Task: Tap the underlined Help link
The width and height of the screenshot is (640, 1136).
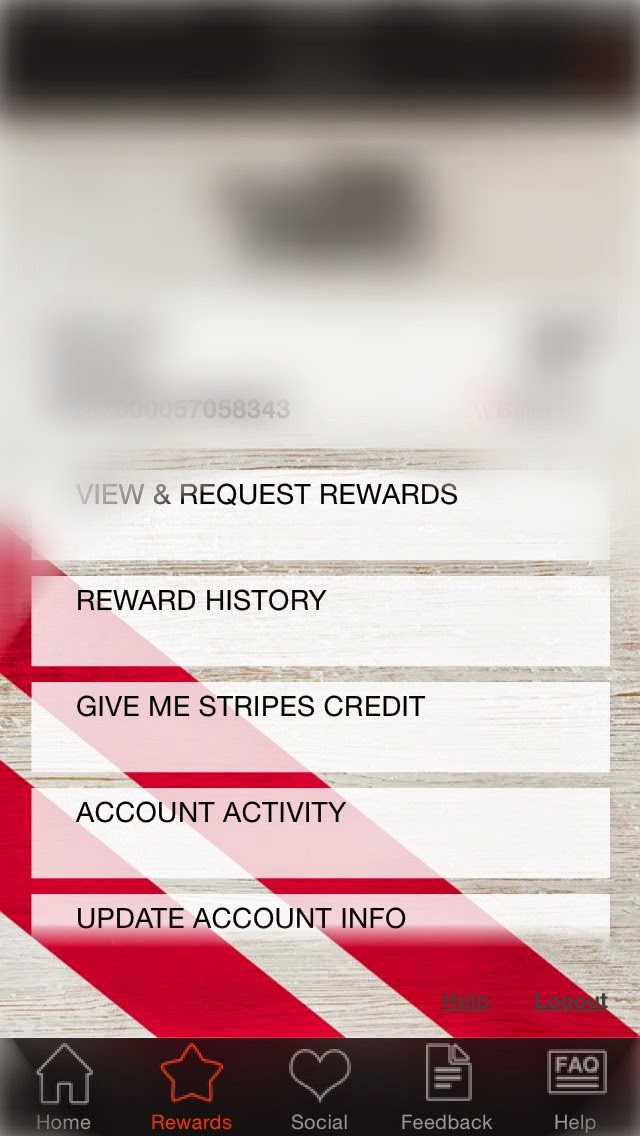Action: pyautogui.click(x=465, y=1000)
